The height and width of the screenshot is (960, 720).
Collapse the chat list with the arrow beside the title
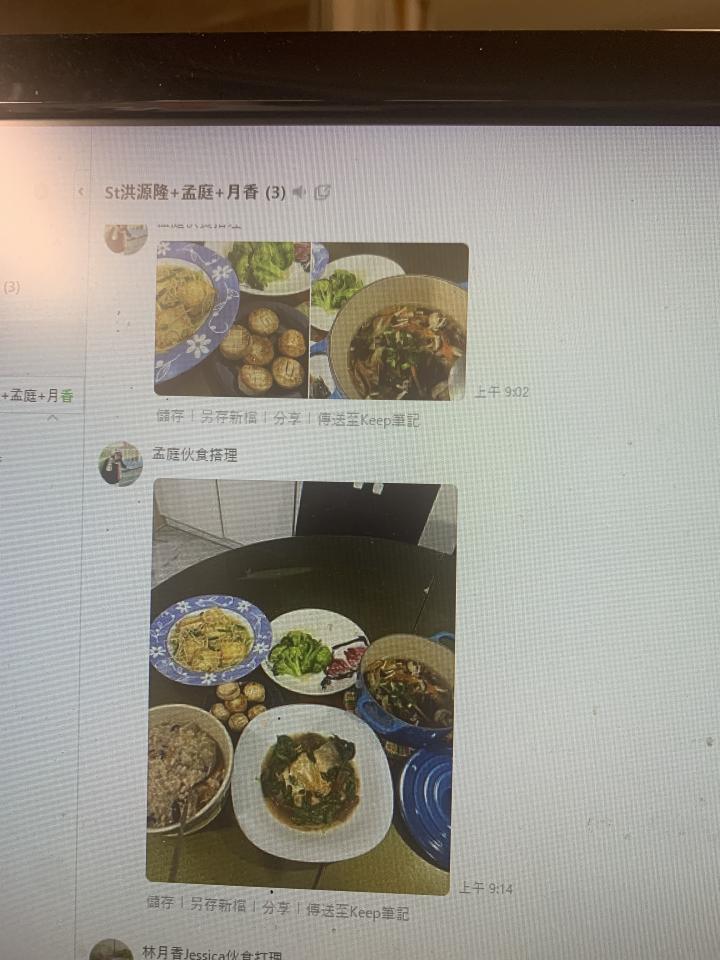click(81, 192)
